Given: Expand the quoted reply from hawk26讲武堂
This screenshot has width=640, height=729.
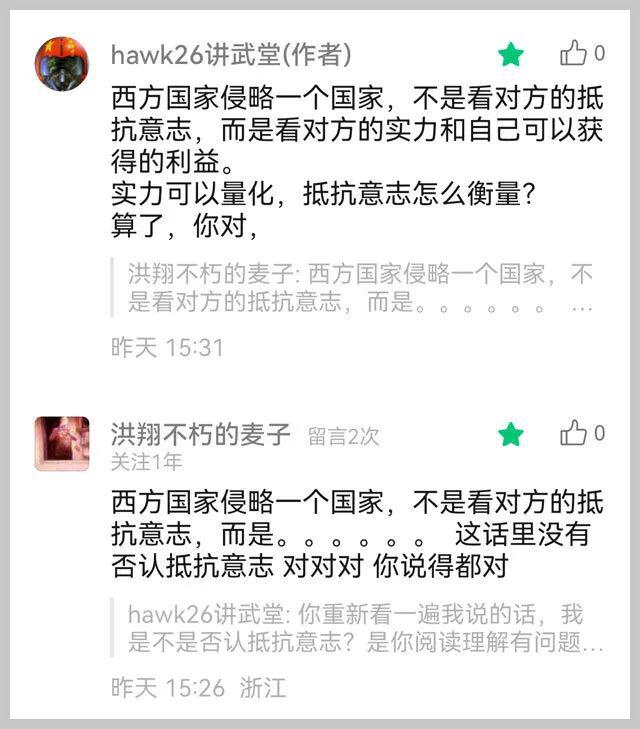Looking at the screenshot, I should 365,629.
